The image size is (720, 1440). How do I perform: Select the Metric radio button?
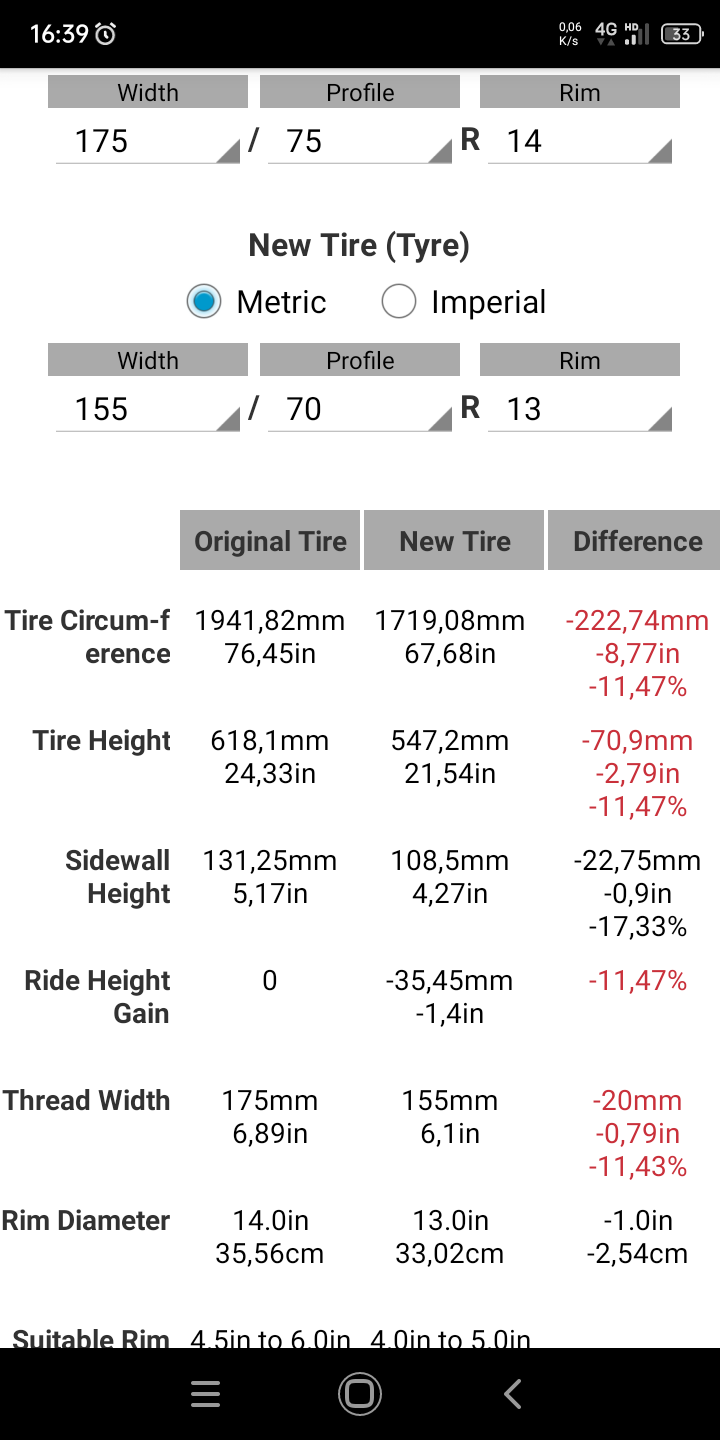click(204, 302)
